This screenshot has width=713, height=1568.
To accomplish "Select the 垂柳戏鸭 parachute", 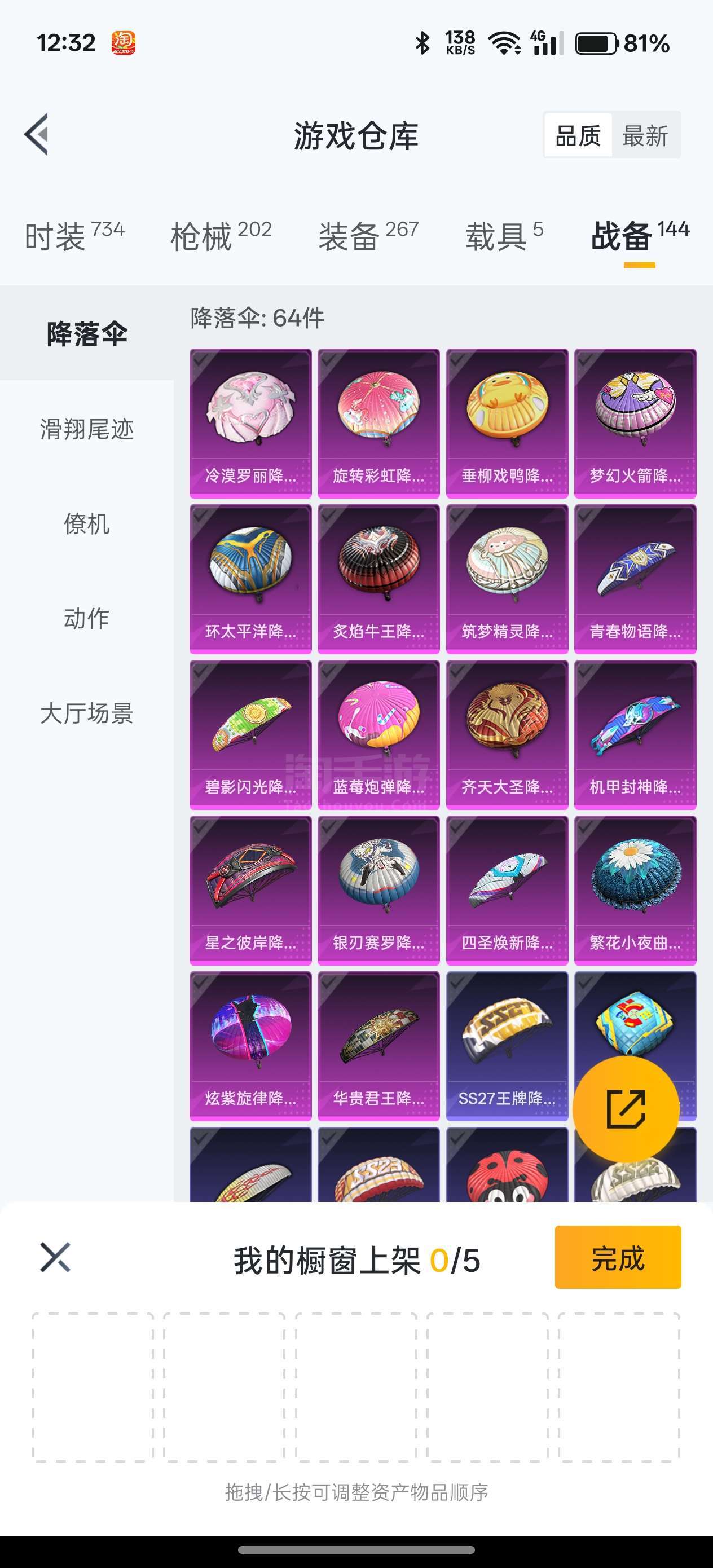I will click(507, 422).
